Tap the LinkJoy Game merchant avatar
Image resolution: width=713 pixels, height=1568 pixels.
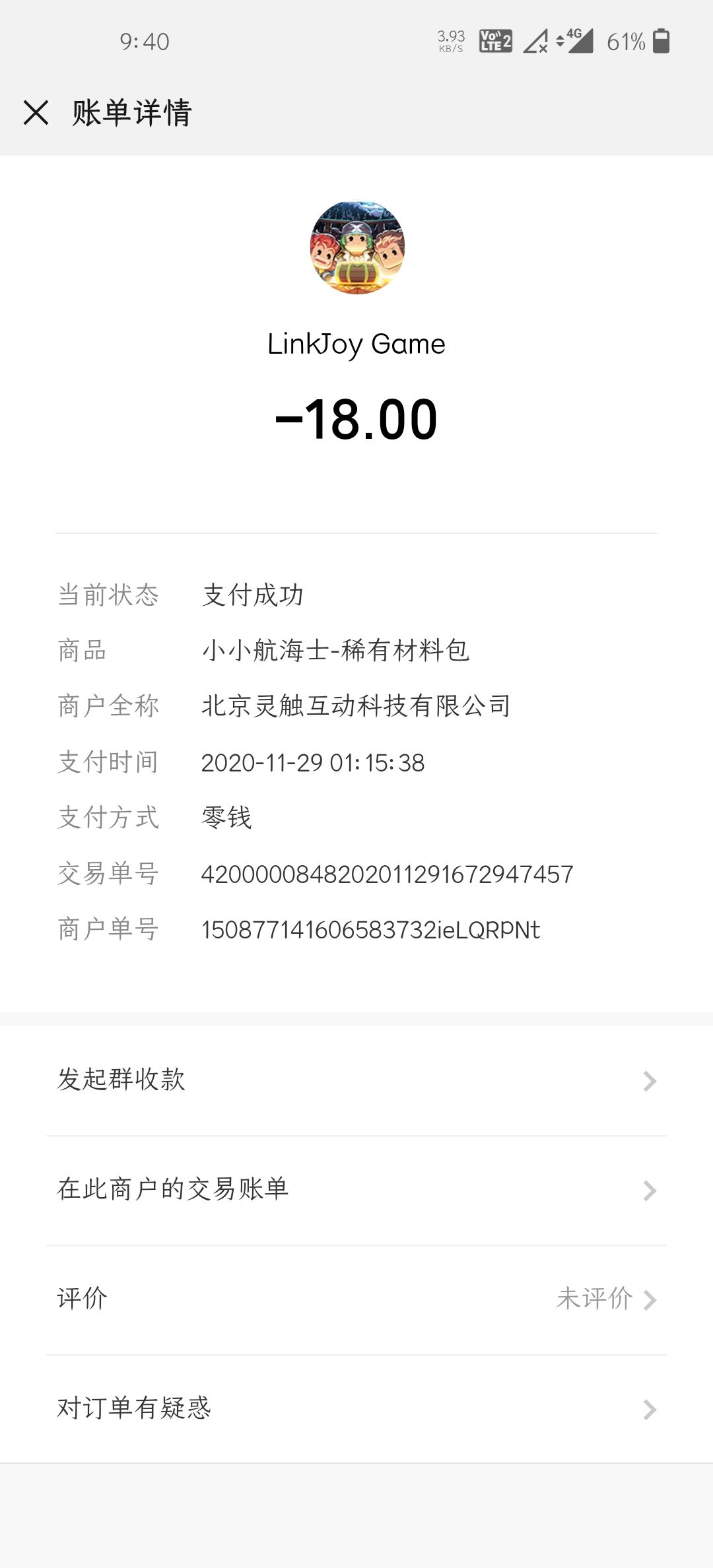click(357, 247)
